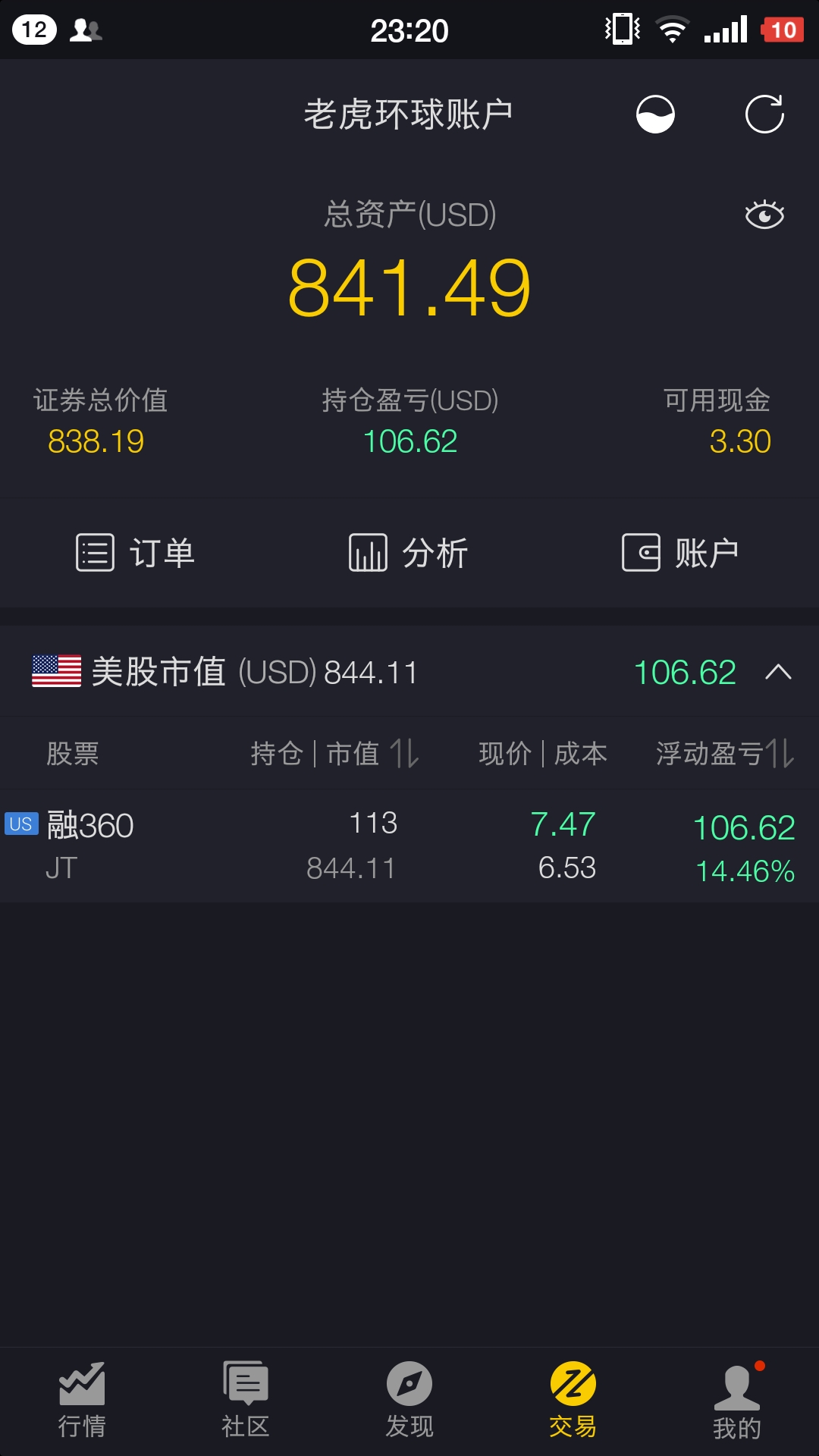Screen dimensions: 819x1456
Task: Toggle the day/night theme icon
Action: (655, 115)
